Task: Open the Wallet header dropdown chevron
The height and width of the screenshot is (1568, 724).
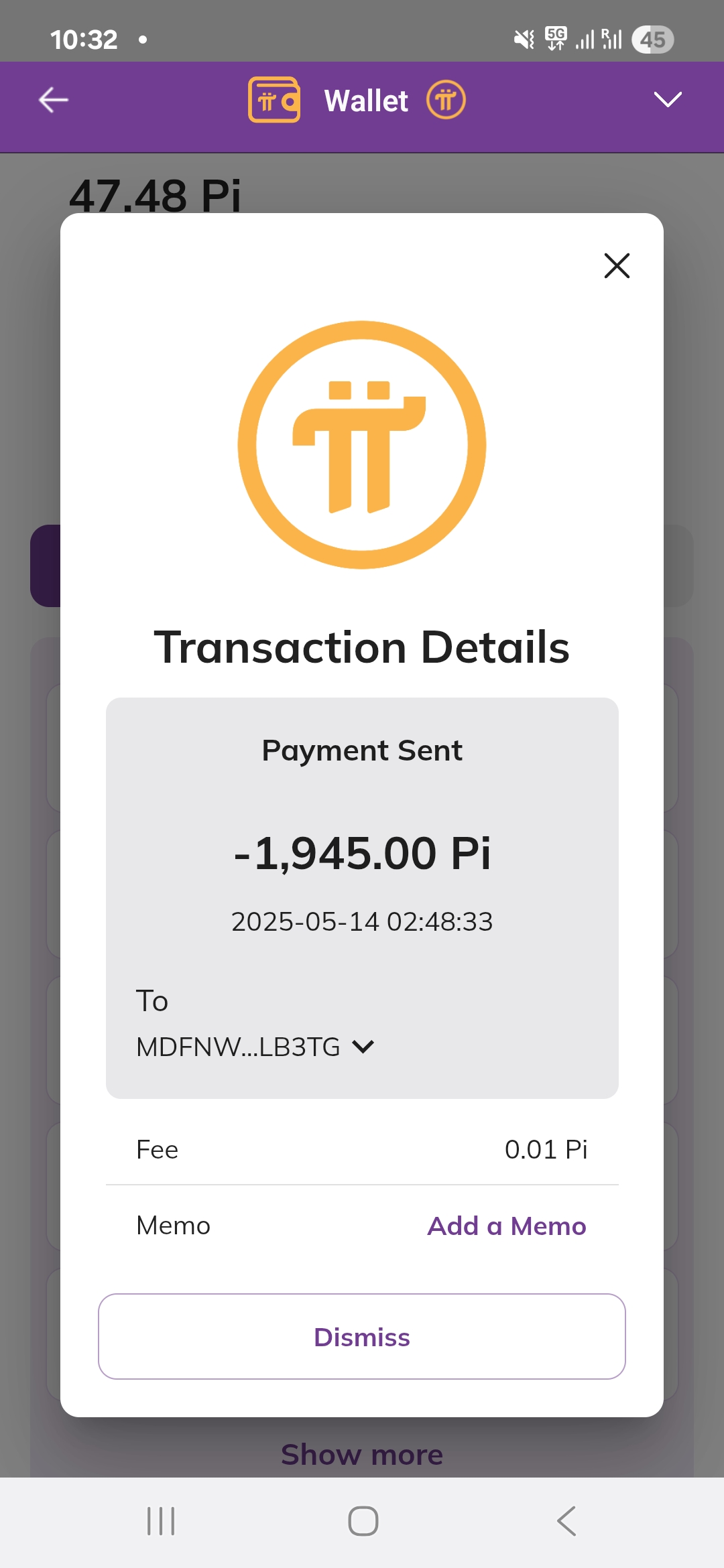Action: point(668,99)
